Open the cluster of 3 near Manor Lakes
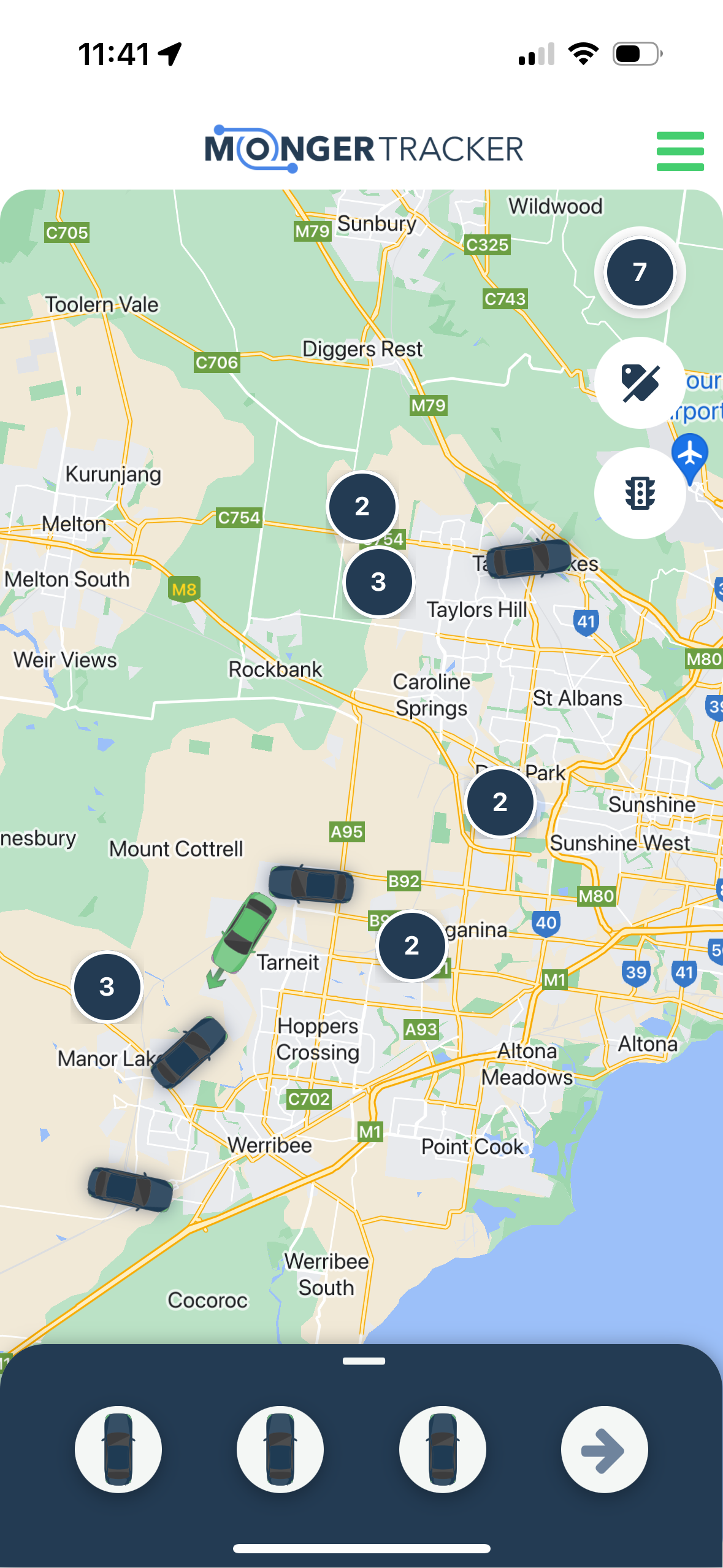 click(107, 986)
